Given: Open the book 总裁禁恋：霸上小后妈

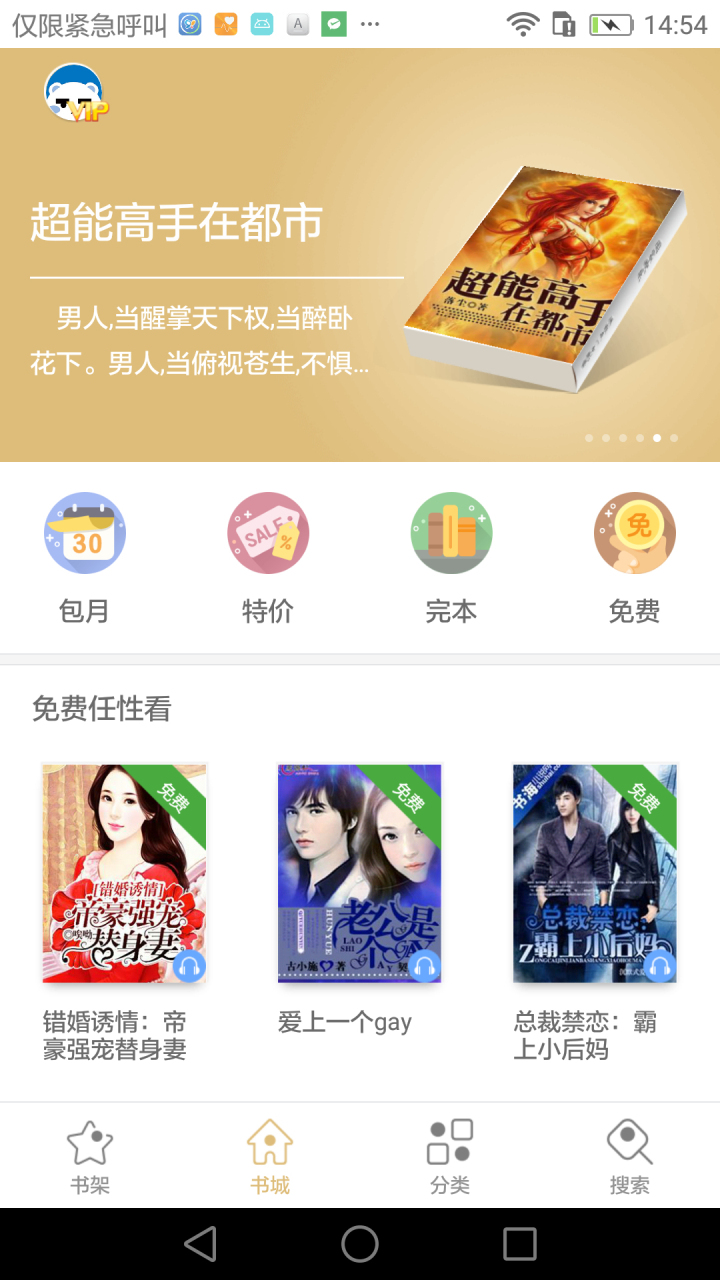Looking at the screenshot, I should point(595,873).
